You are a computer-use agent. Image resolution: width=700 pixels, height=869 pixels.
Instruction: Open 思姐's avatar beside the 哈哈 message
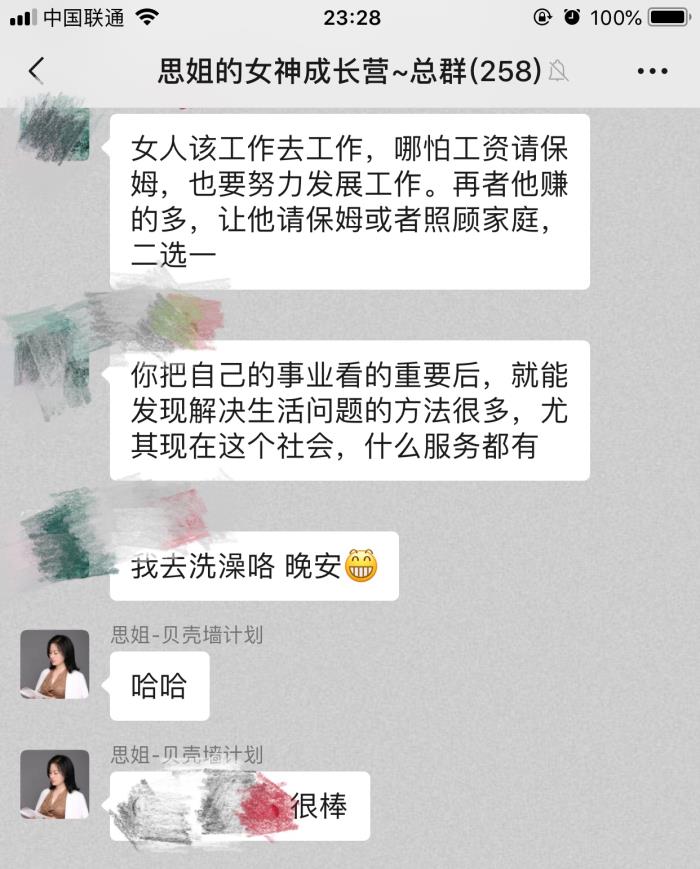coord(55,664)
